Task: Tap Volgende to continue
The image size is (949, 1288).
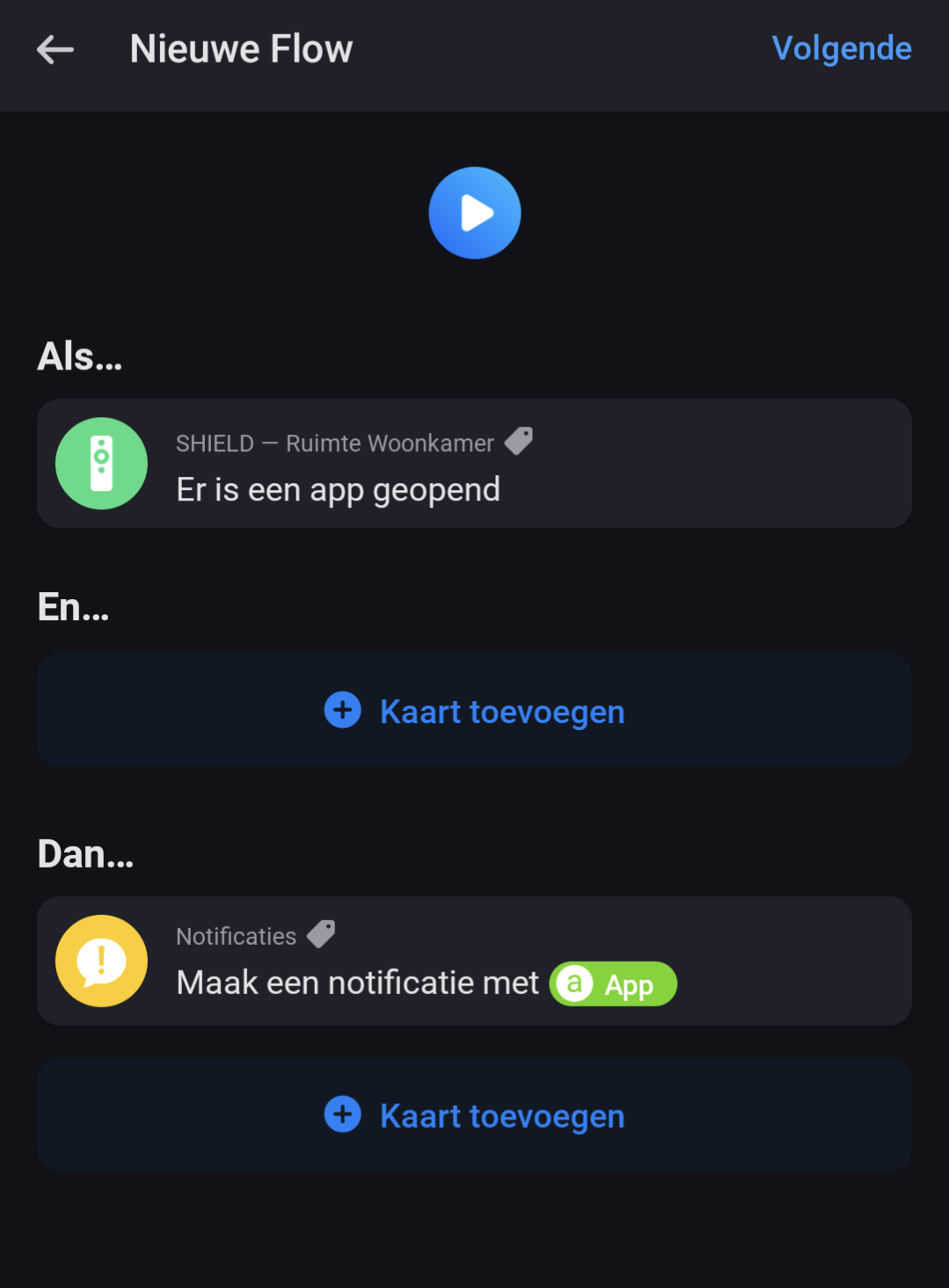Action: [841, 48]
